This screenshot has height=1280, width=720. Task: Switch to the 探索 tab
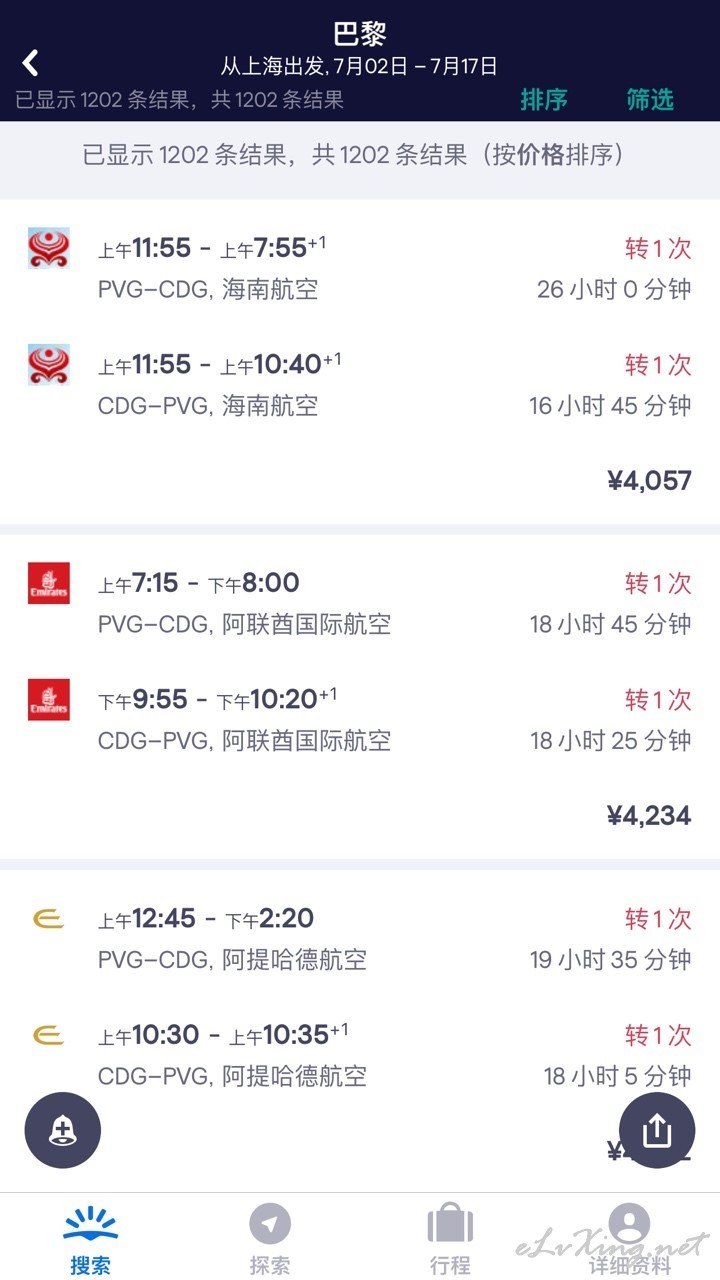click(270, 1240)
